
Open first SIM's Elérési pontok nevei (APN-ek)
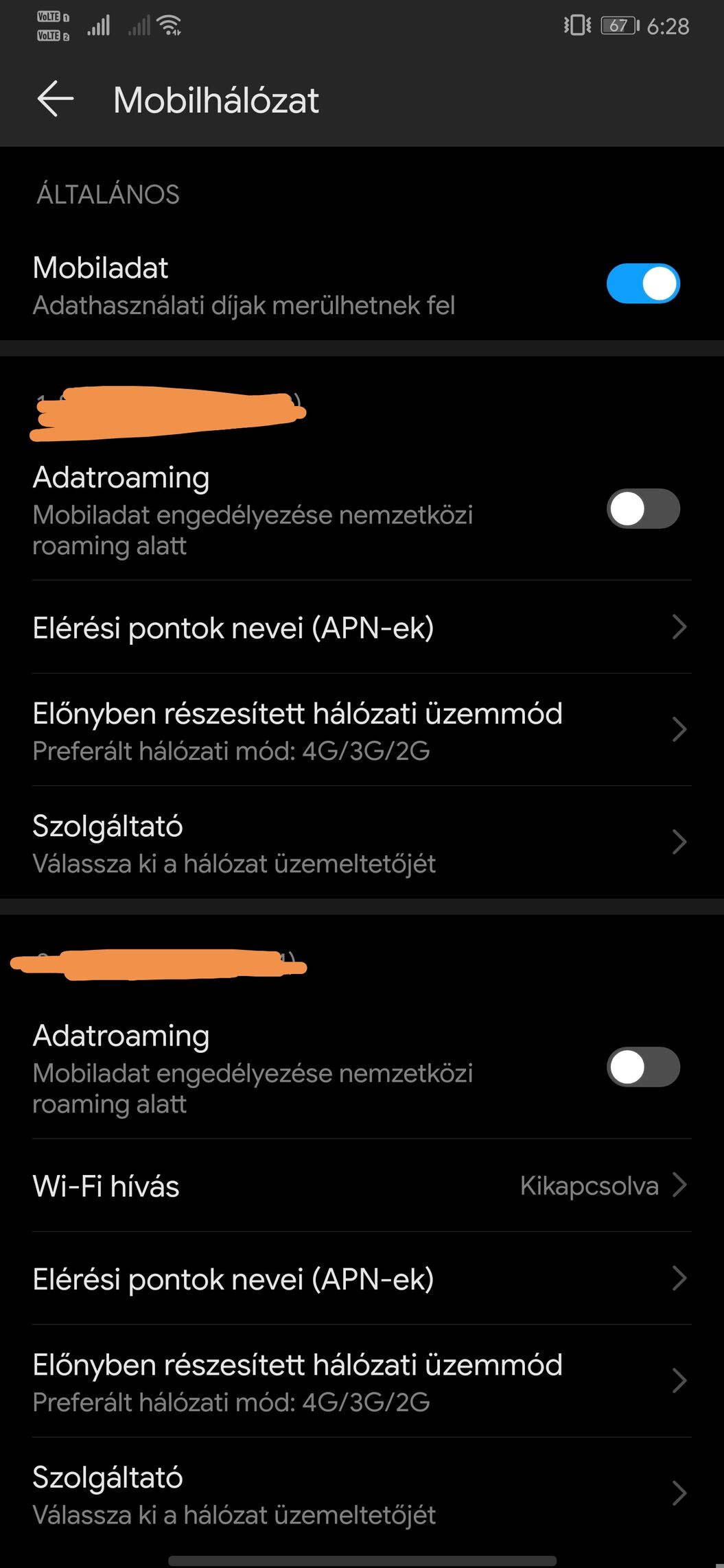[362, 628]
